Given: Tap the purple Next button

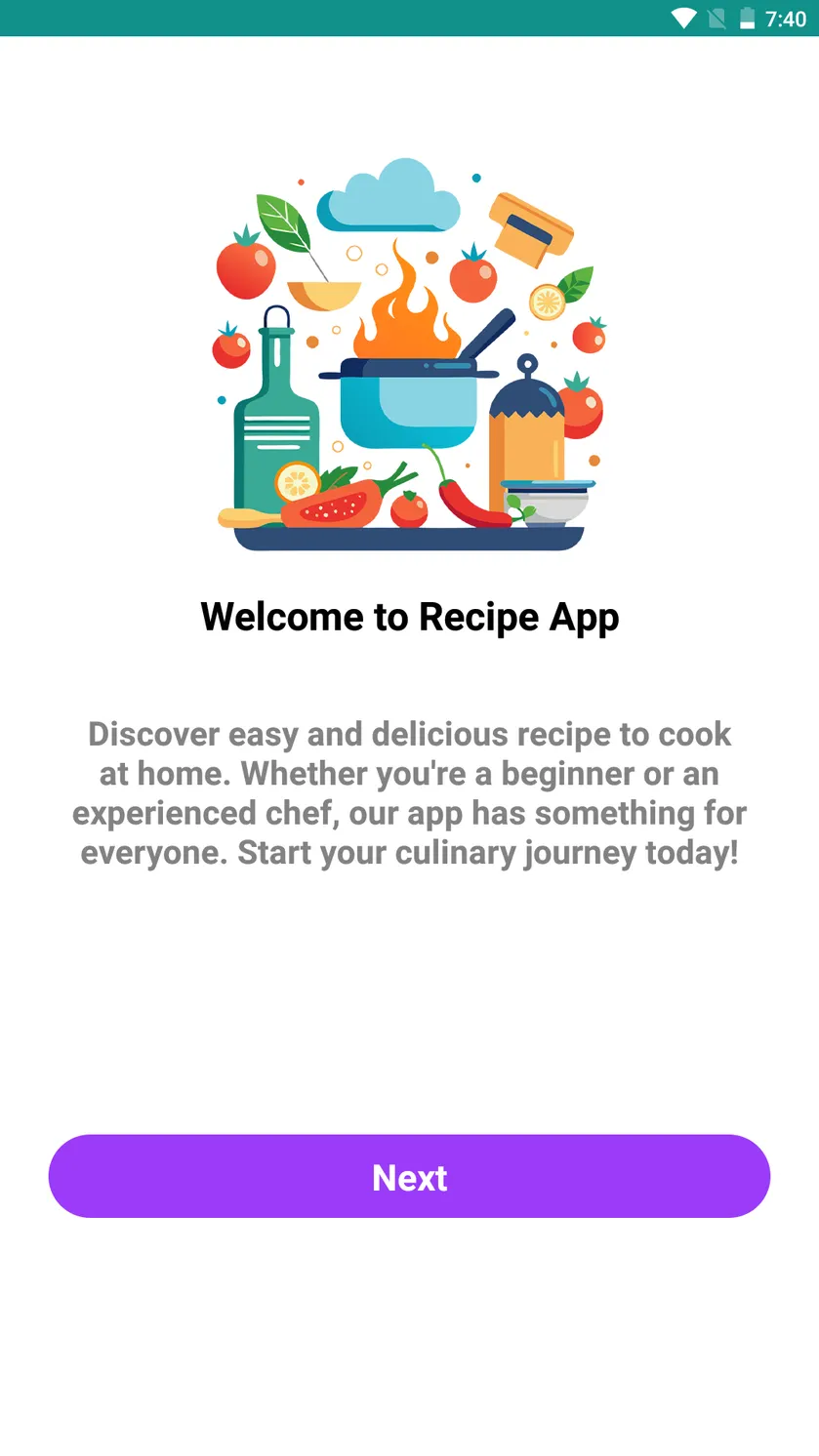Looking at the screenshot, I should pyautogui.click(x=409, y=1176).
